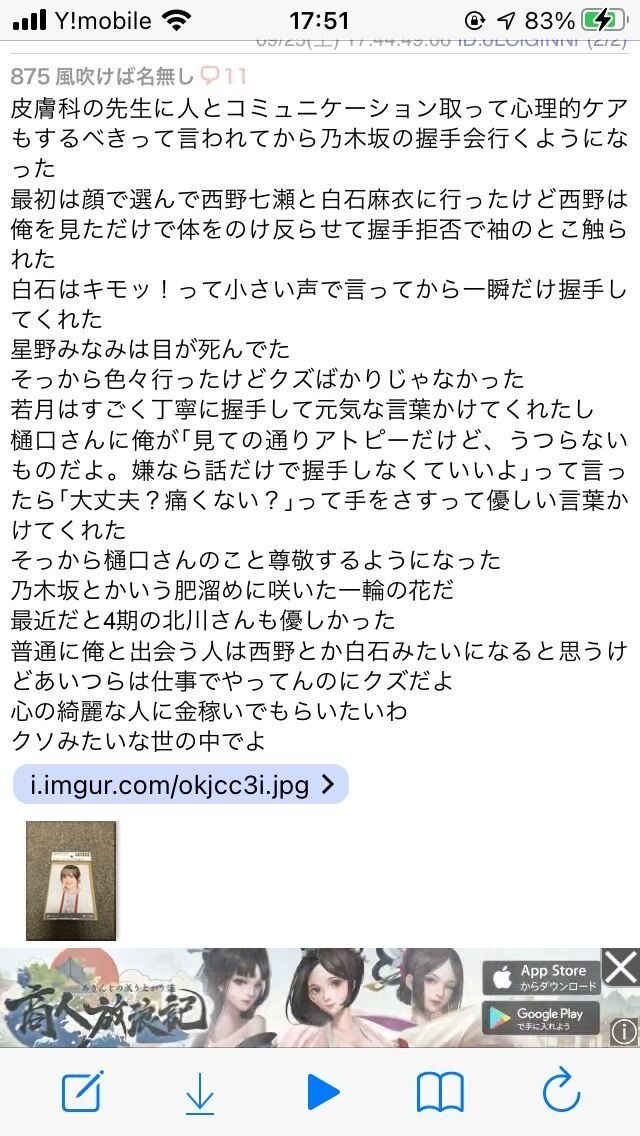Tap the play button in the bottom toolbar
640x1136 pixels.
(323, 1092)
